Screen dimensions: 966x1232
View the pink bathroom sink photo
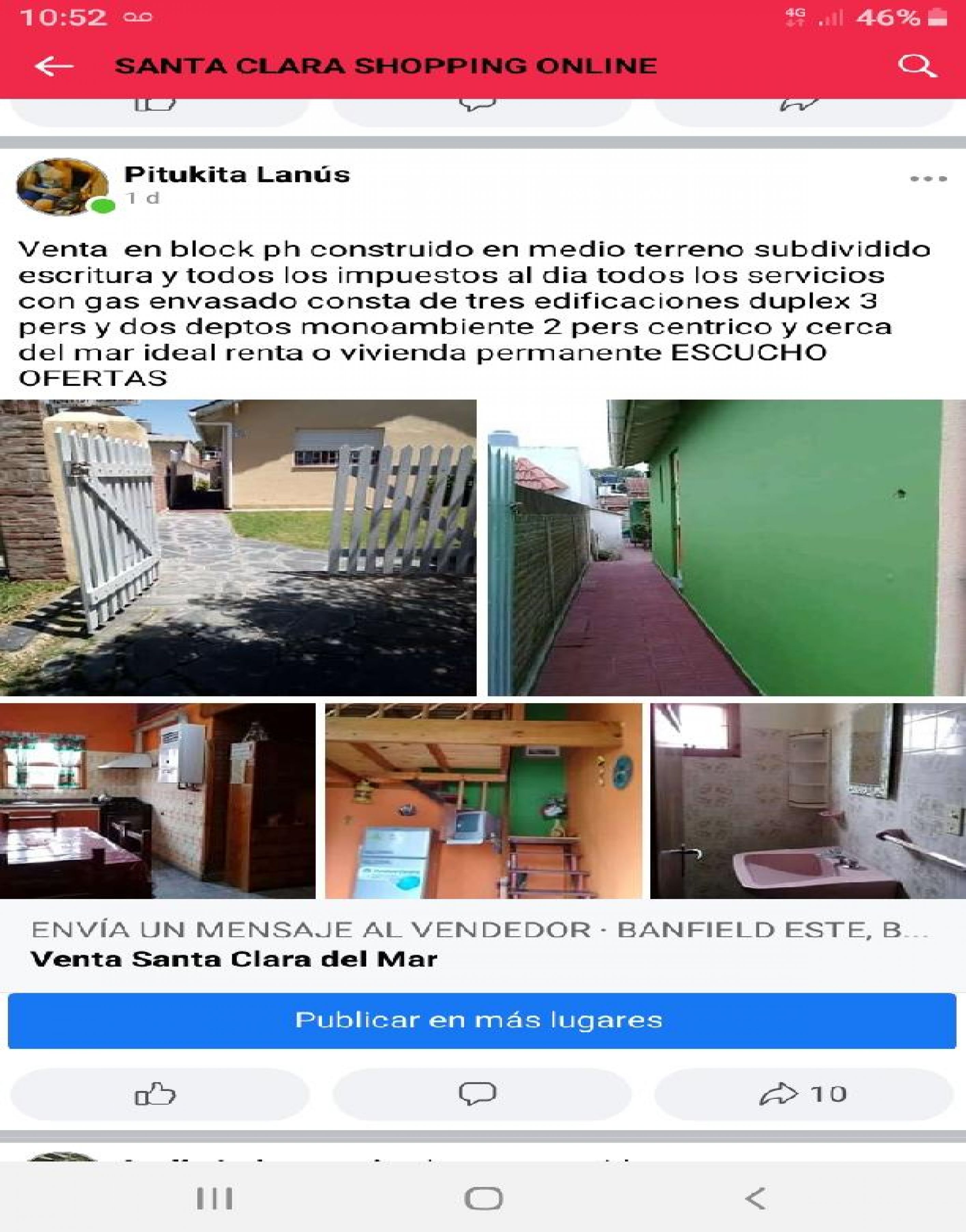click(x=808, y=801)
